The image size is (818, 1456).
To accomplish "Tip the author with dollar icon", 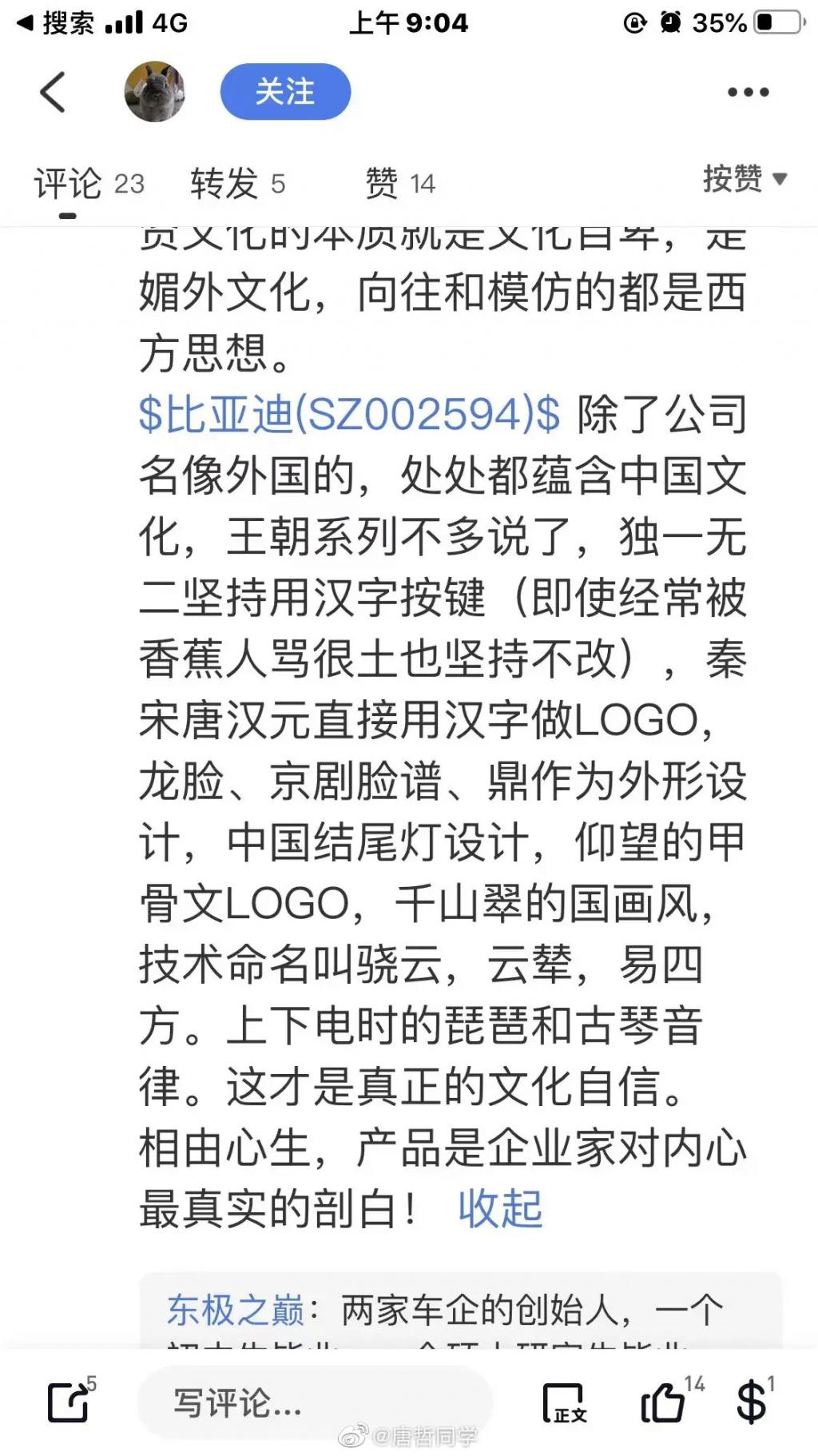I will [x=751, y=1402].
